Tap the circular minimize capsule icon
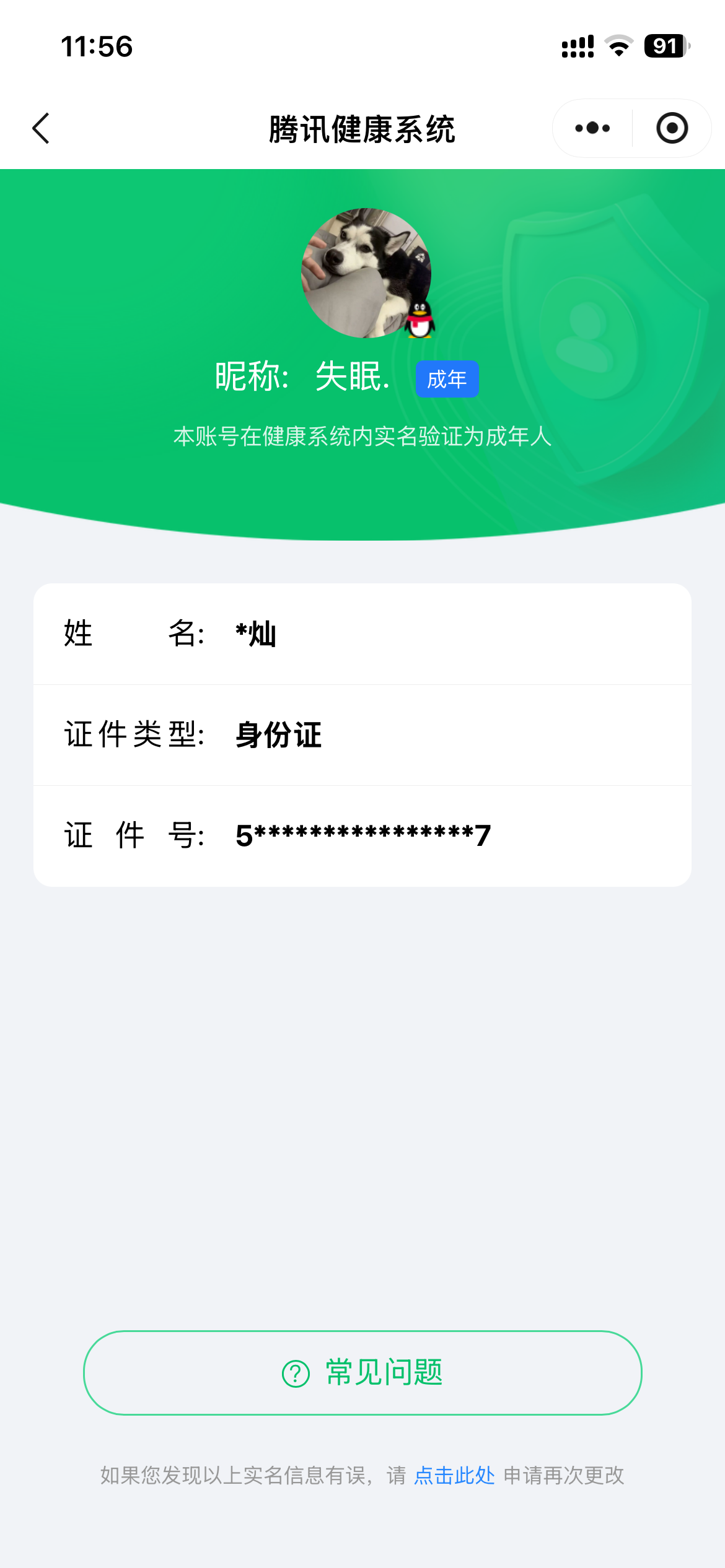 [x=672, y=128]
